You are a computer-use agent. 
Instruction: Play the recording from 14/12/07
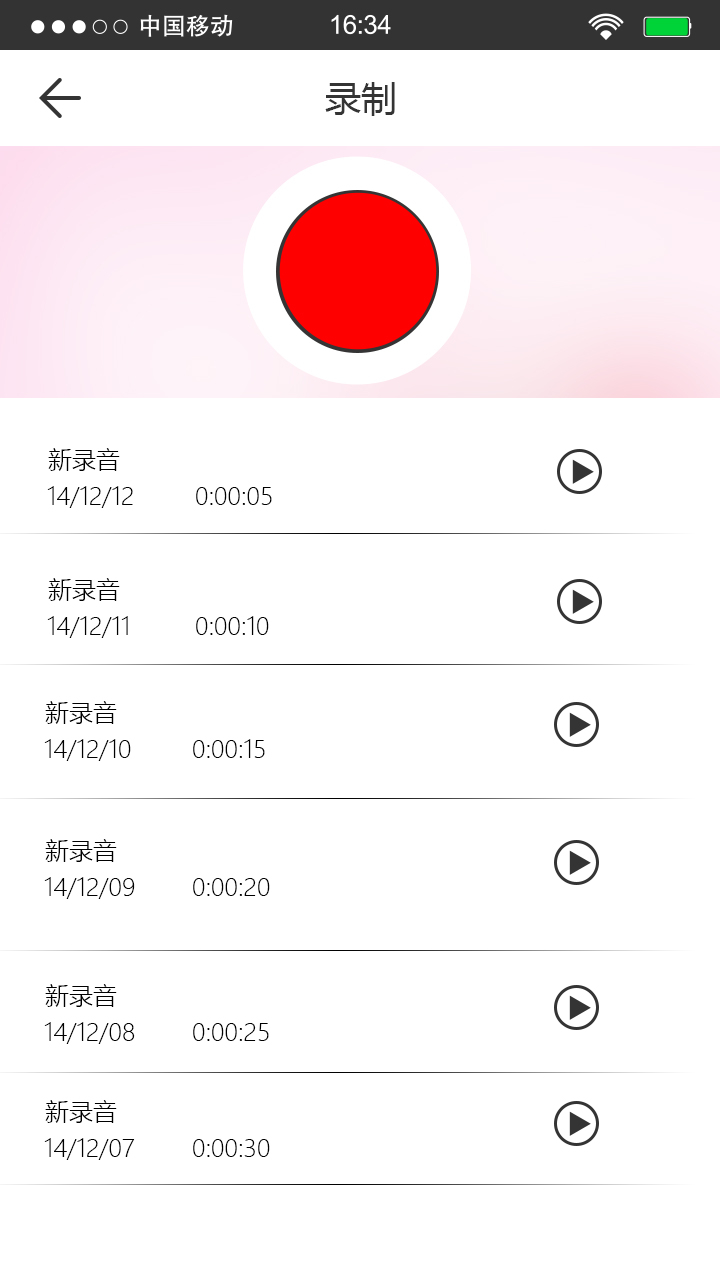coord(576,1124)
